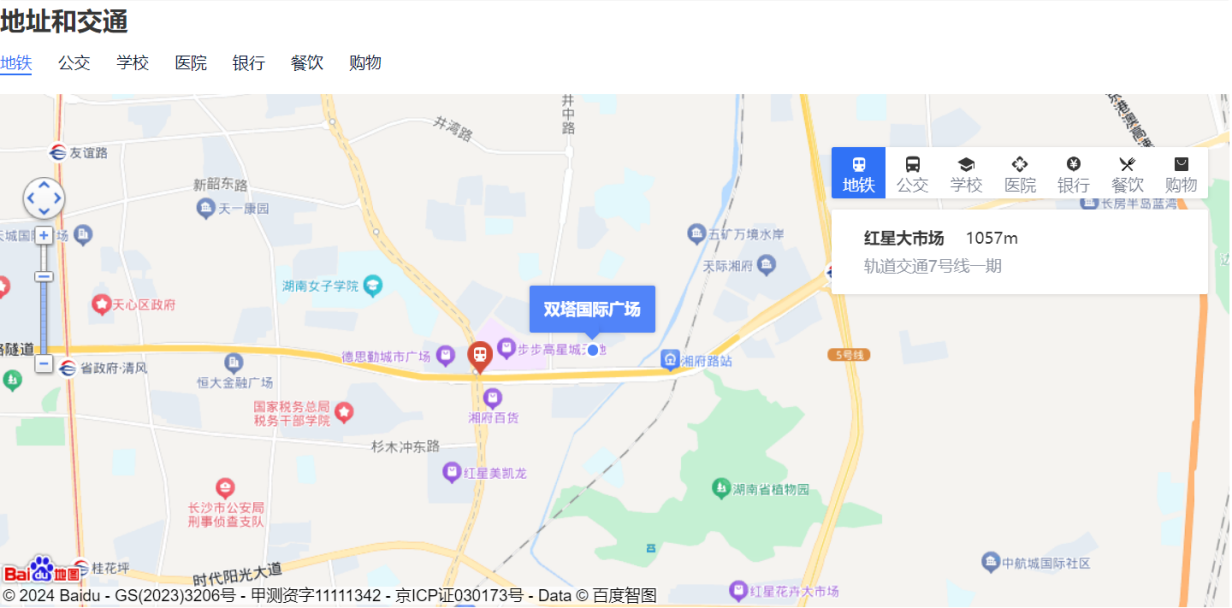
Task: Open the 医院 top tab
Action: pos(190,62)
